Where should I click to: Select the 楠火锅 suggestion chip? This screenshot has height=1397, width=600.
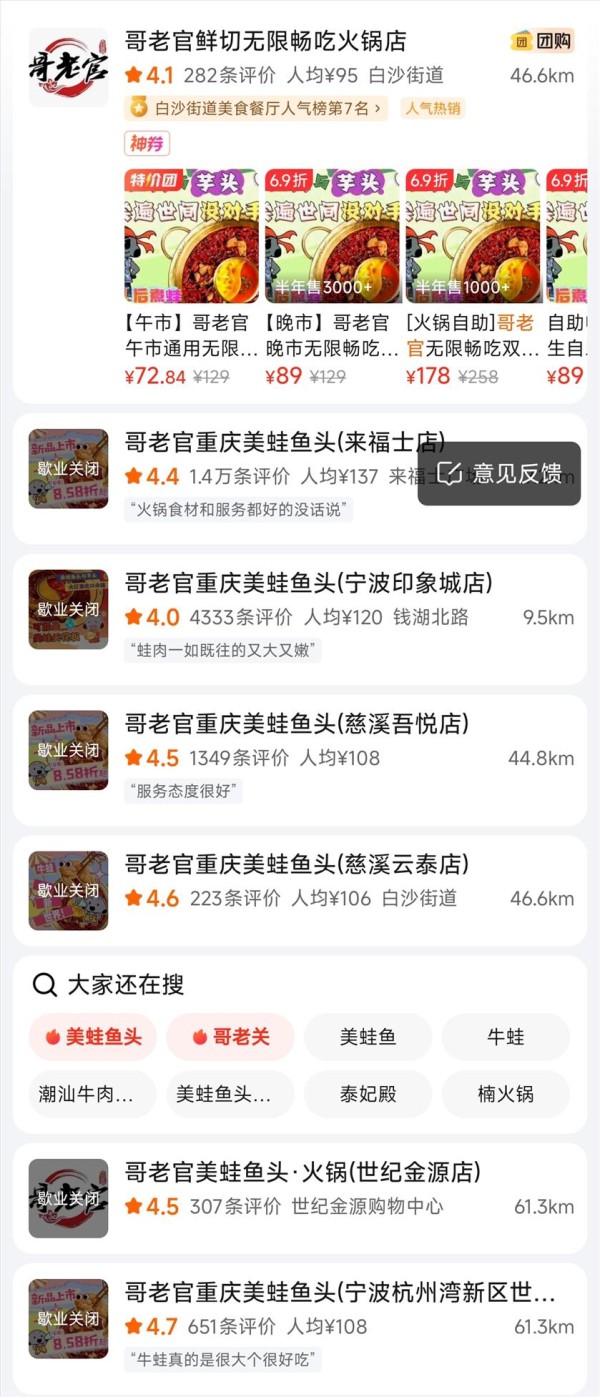(x=505, y=1094)
